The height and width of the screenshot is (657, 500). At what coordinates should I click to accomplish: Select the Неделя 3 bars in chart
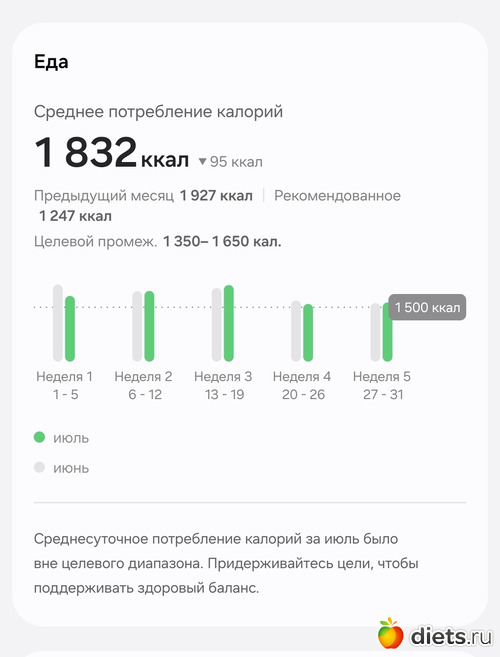pyautogui.click(x=223, y=323)
